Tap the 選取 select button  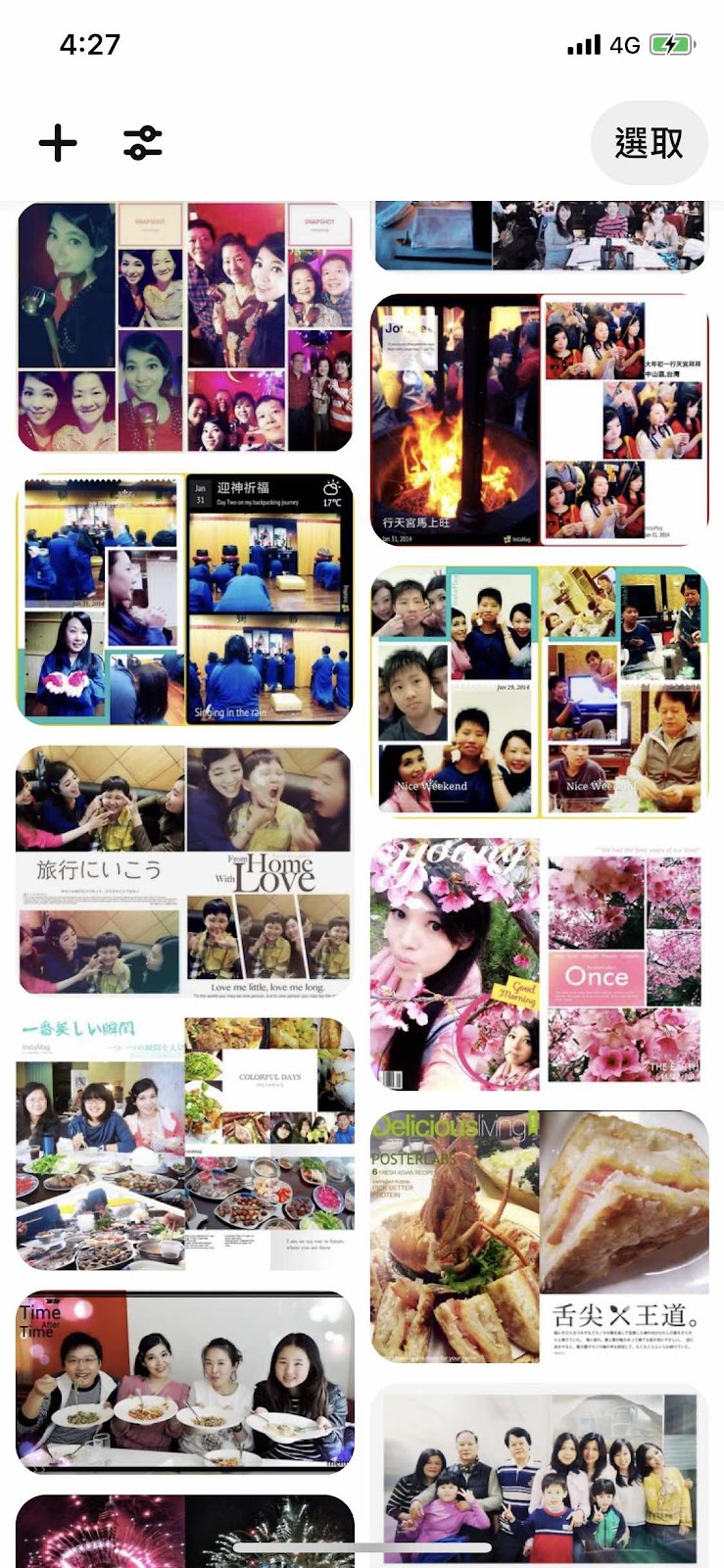click(x=649, y=143)
